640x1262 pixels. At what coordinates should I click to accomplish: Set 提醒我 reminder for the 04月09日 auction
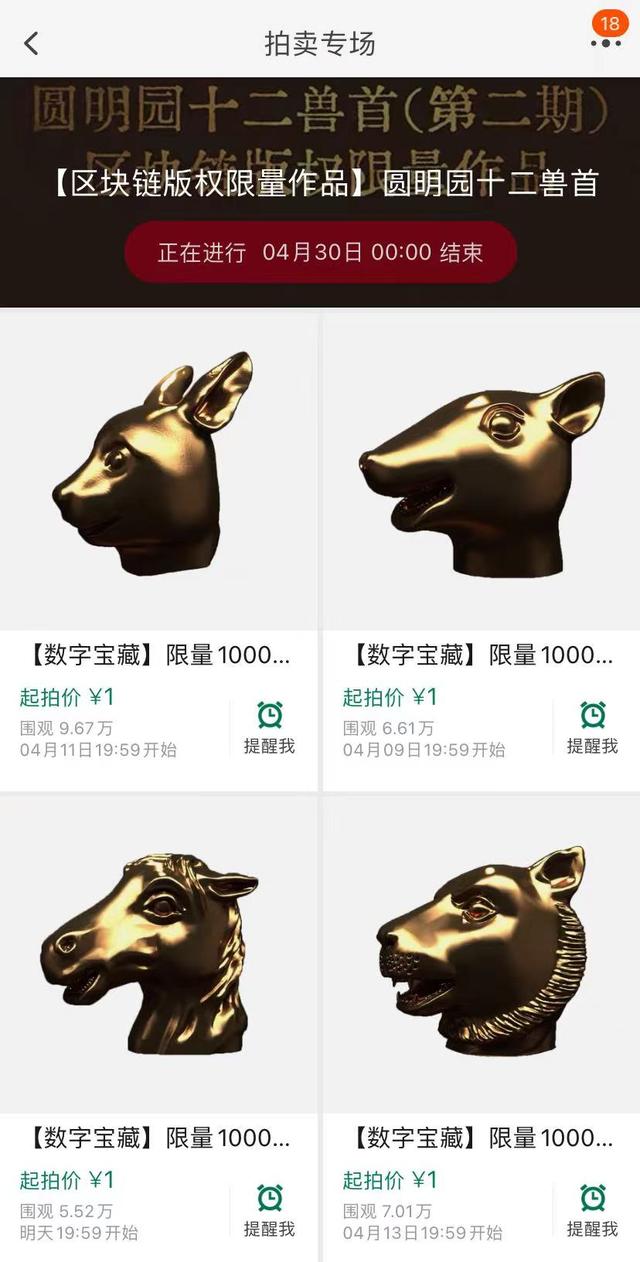(x=592, y=727)
